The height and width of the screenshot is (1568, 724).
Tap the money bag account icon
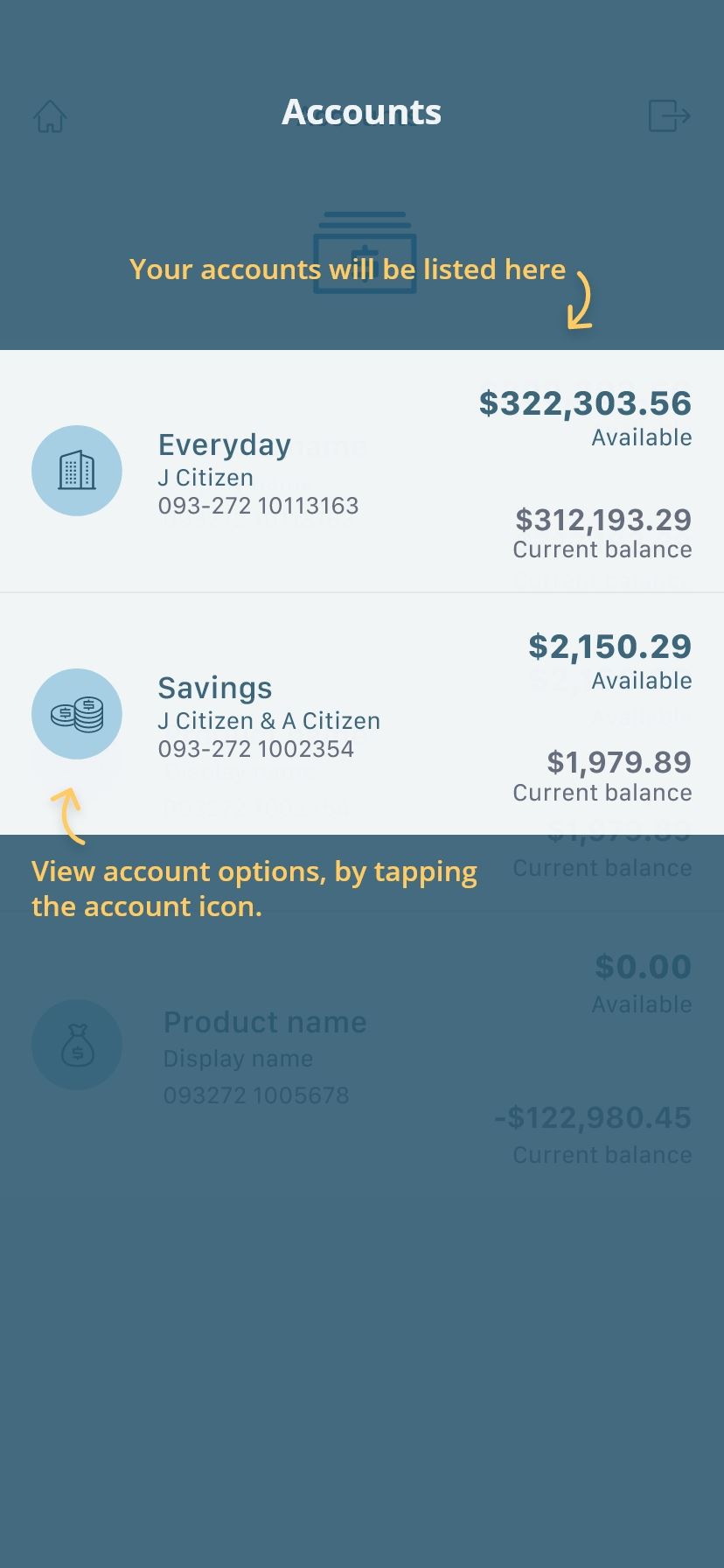pyautogui.click(x=77, y=1045)
